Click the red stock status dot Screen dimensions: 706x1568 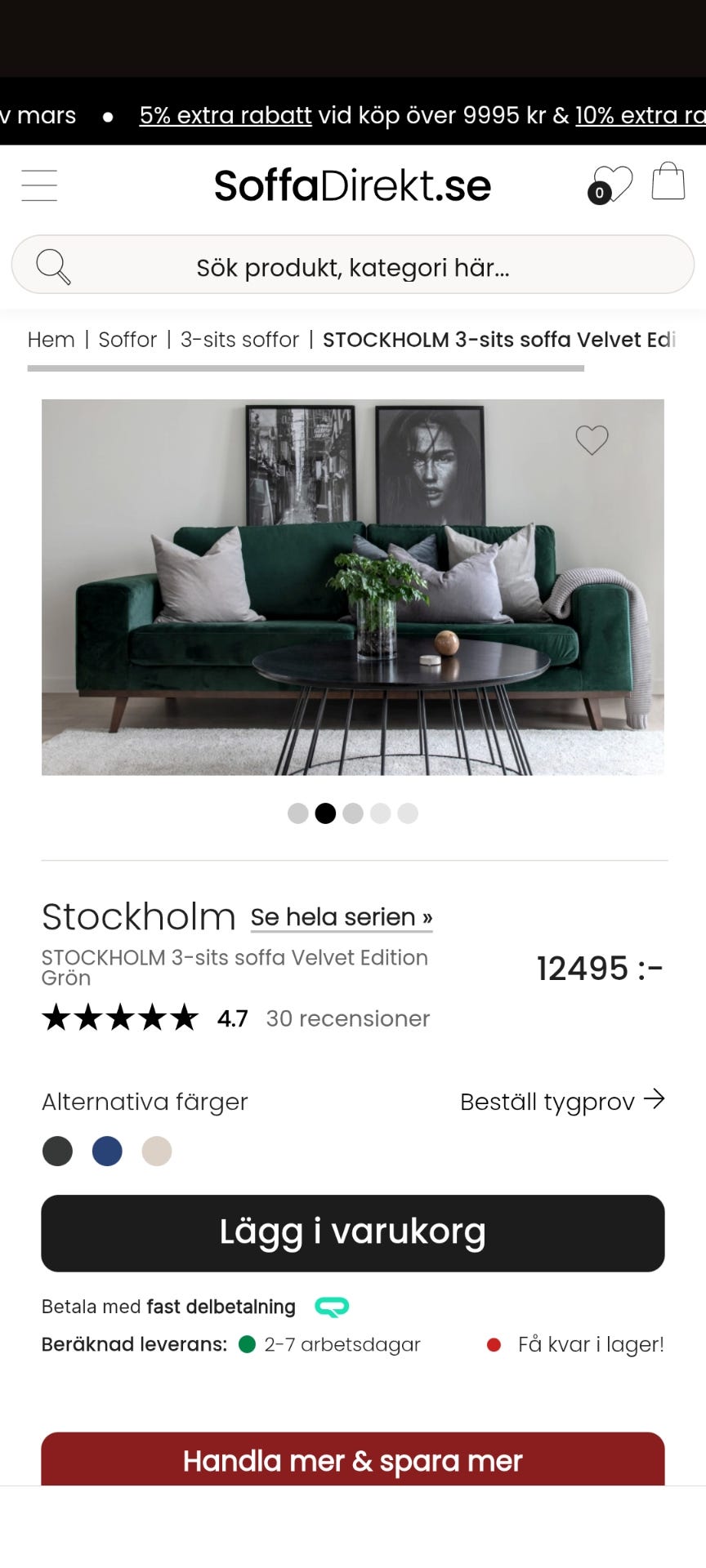[494, 1344]
